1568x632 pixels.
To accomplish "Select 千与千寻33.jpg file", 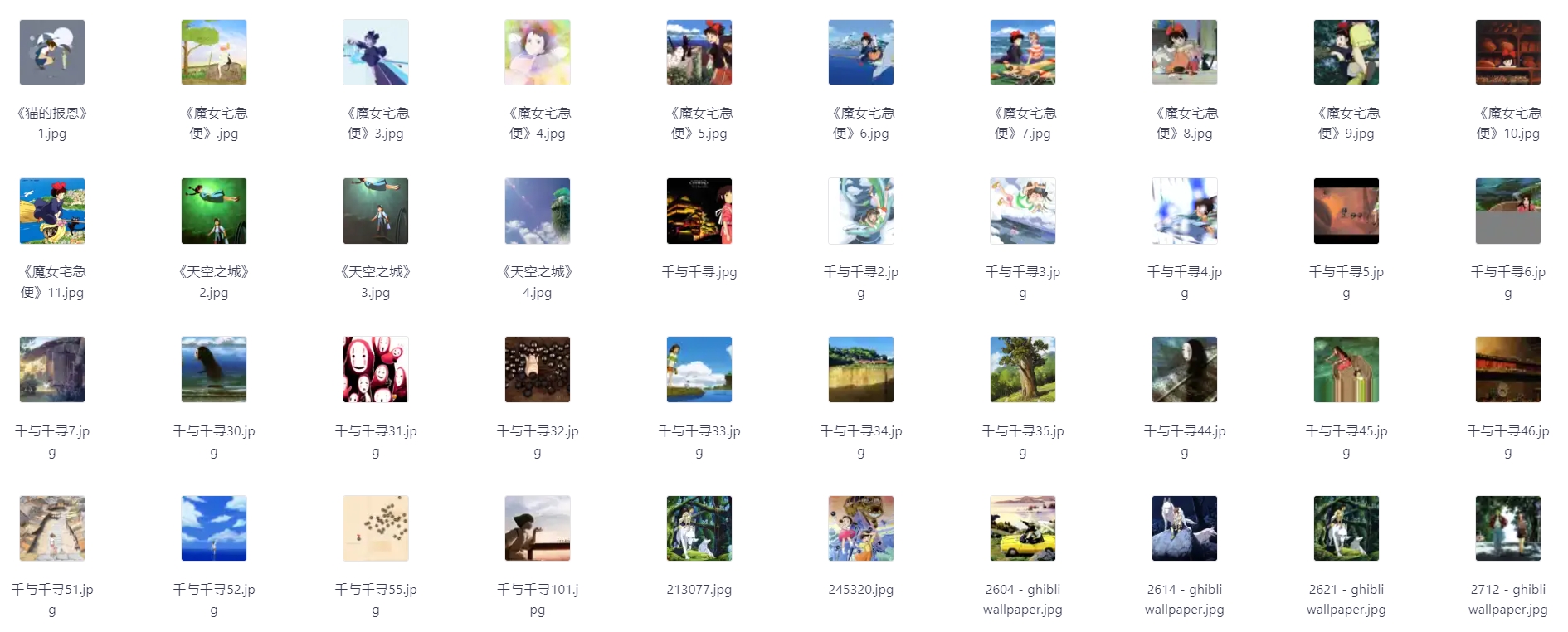I will (x=699, y=370).
